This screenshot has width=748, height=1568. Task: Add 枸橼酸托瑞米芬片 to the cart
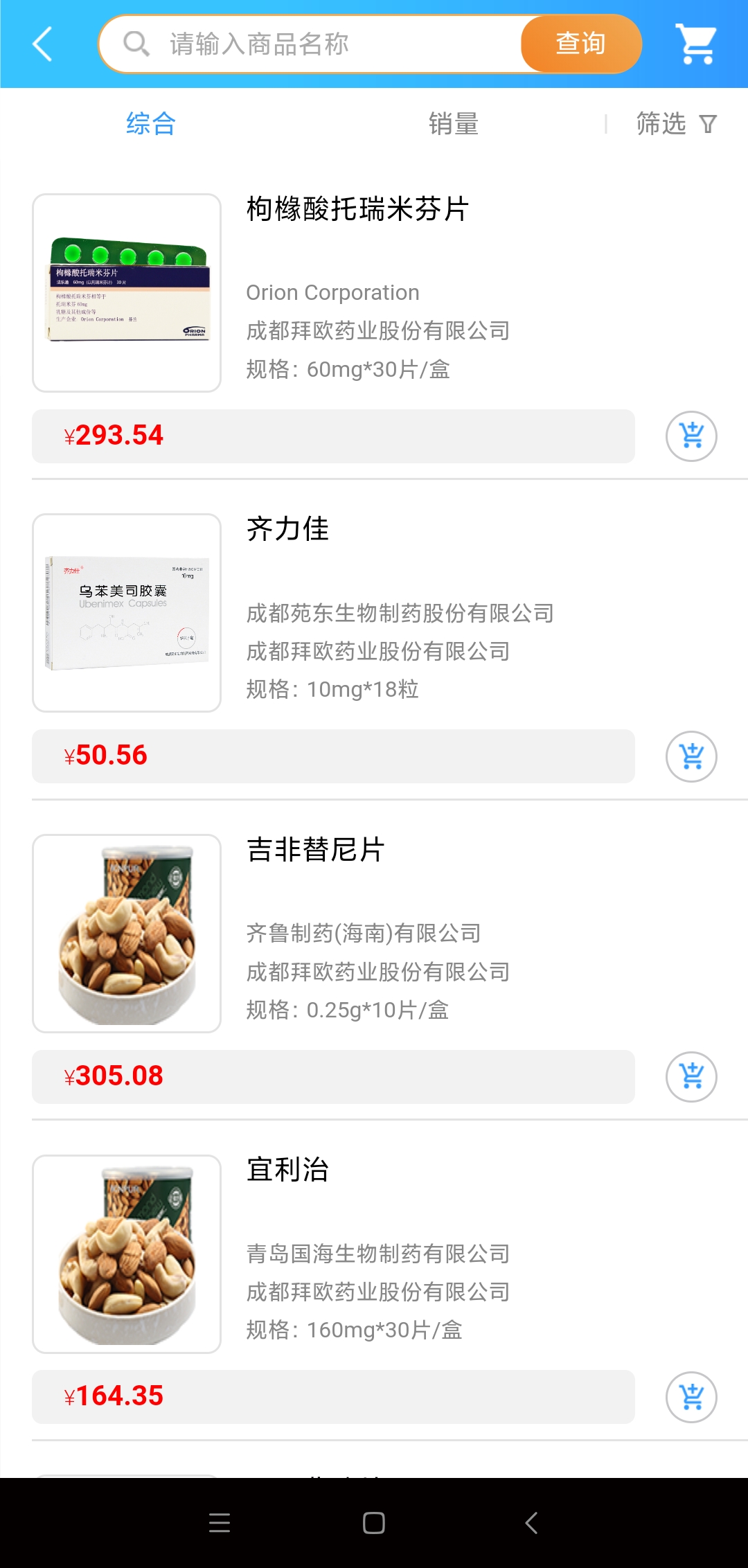[691, 436]
